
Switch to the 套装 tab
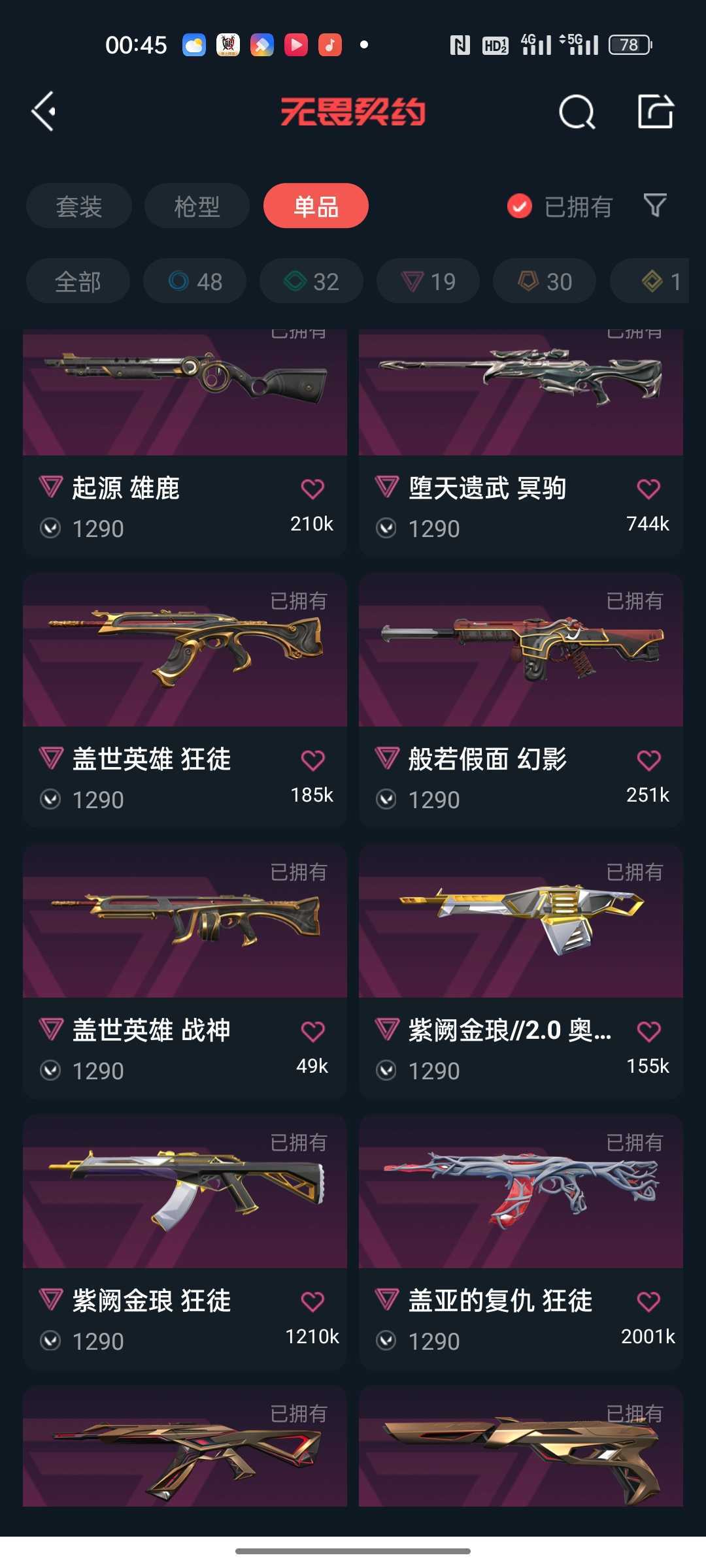79,206
